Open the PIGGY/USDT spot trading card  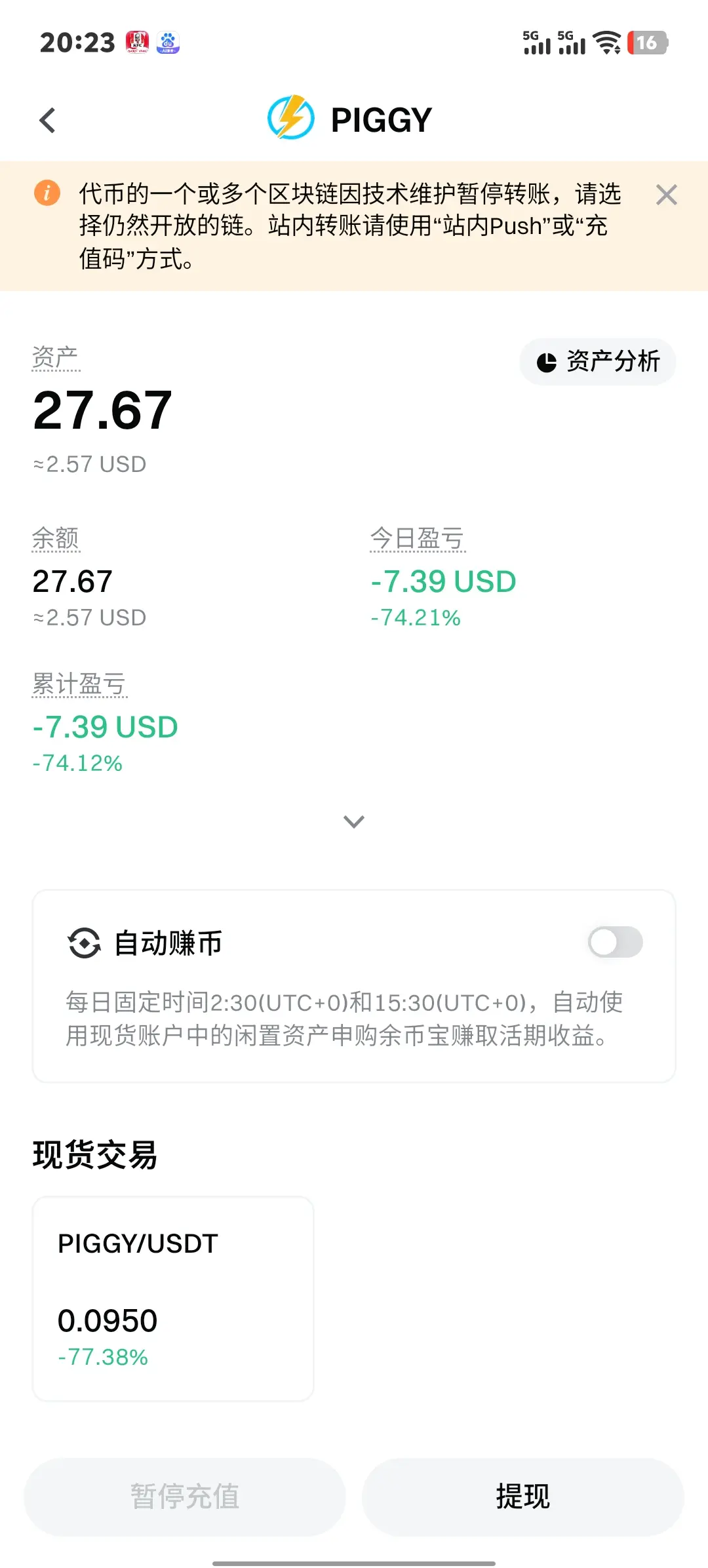coord(173,1299)
